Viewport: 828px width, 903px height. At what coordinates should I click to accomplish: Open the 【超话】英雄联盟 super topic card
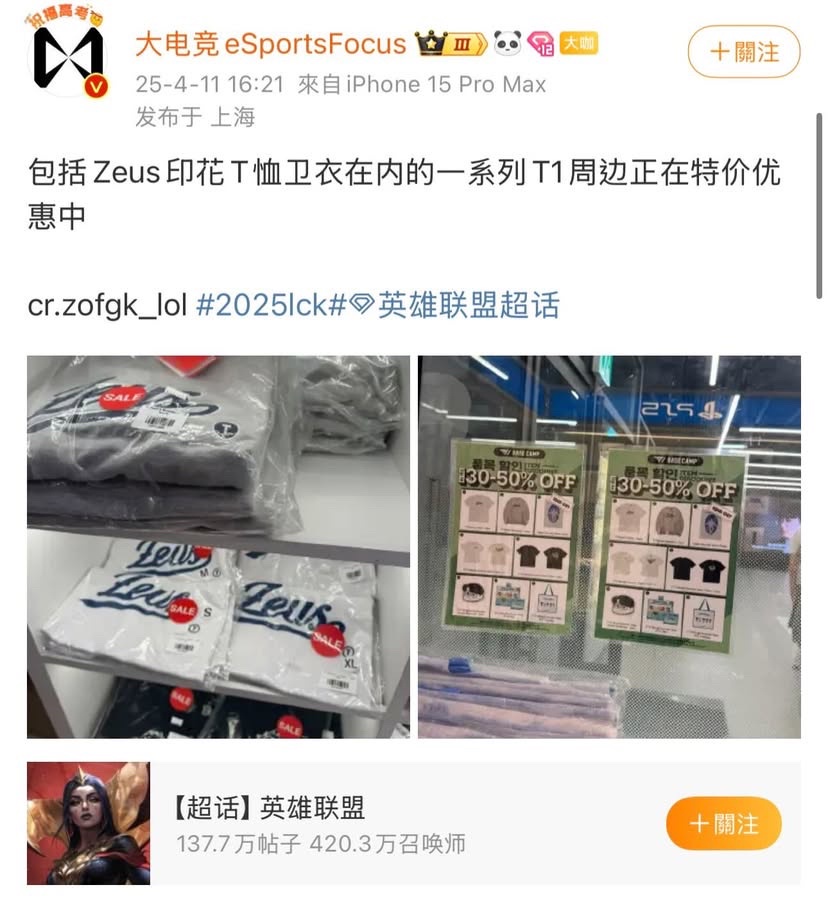(x=320, y=824)
